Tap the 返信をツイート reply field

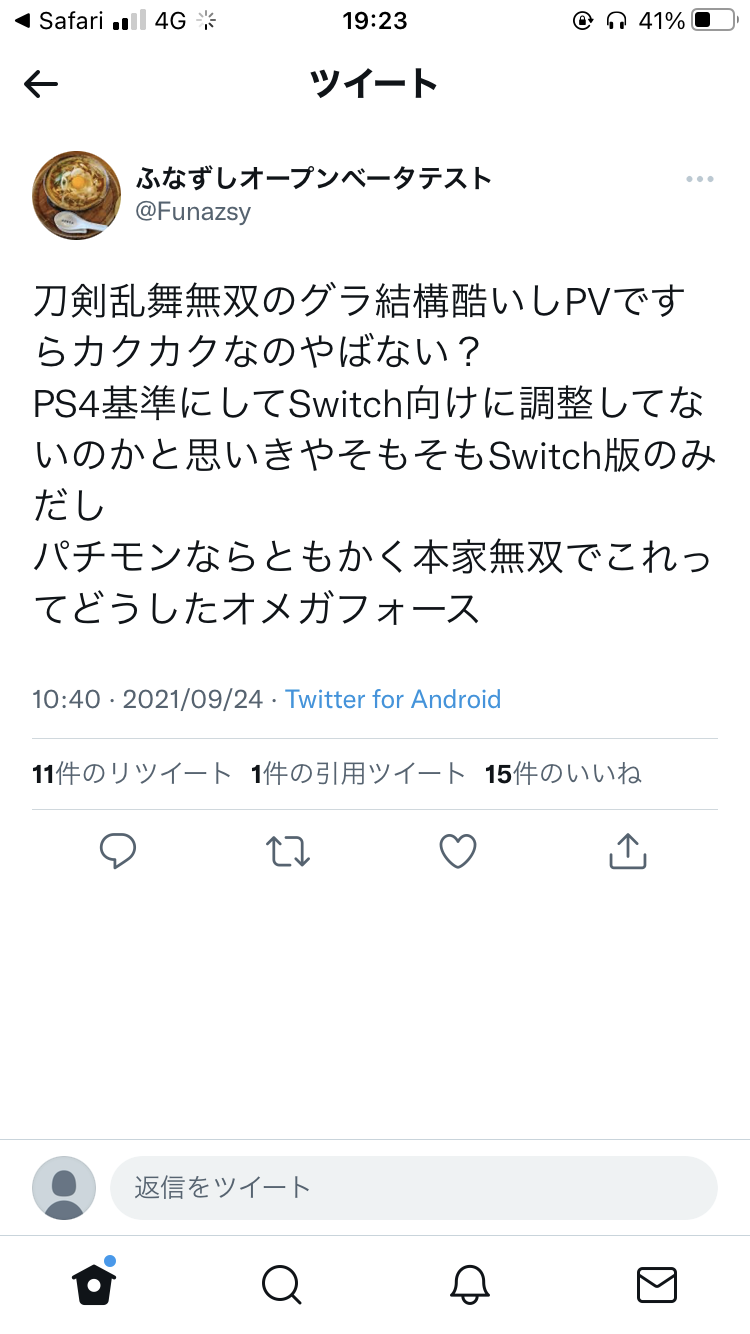414,1188
